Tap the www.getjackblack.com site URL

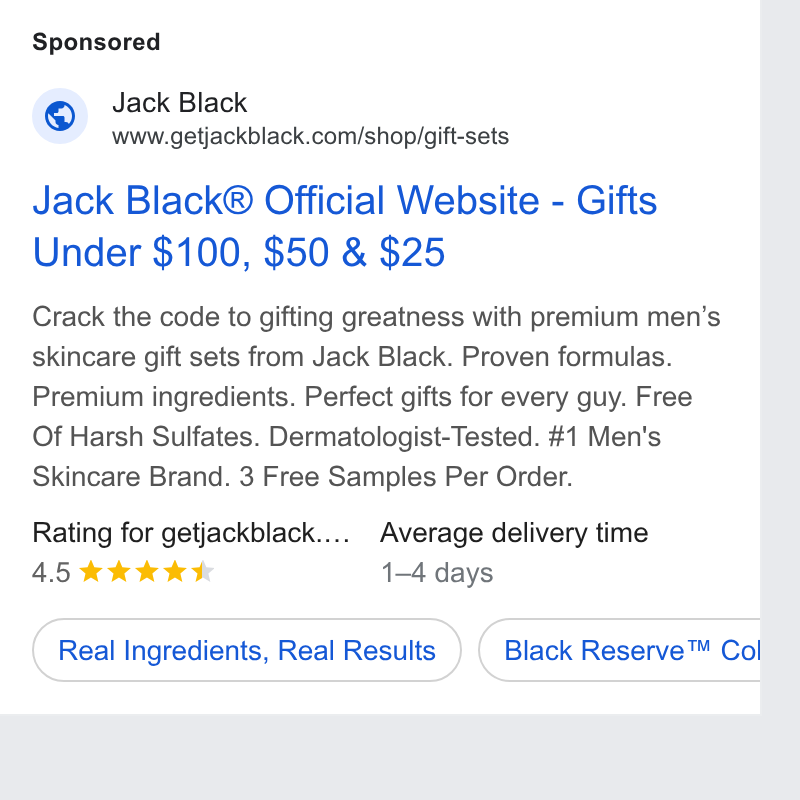coord(310,136)
